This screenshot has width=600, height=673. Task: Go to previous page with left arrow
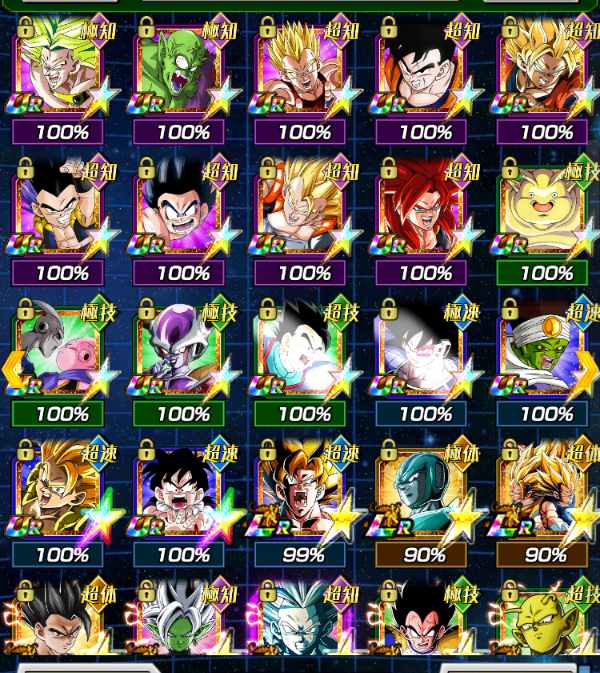(x=12, y=366)
